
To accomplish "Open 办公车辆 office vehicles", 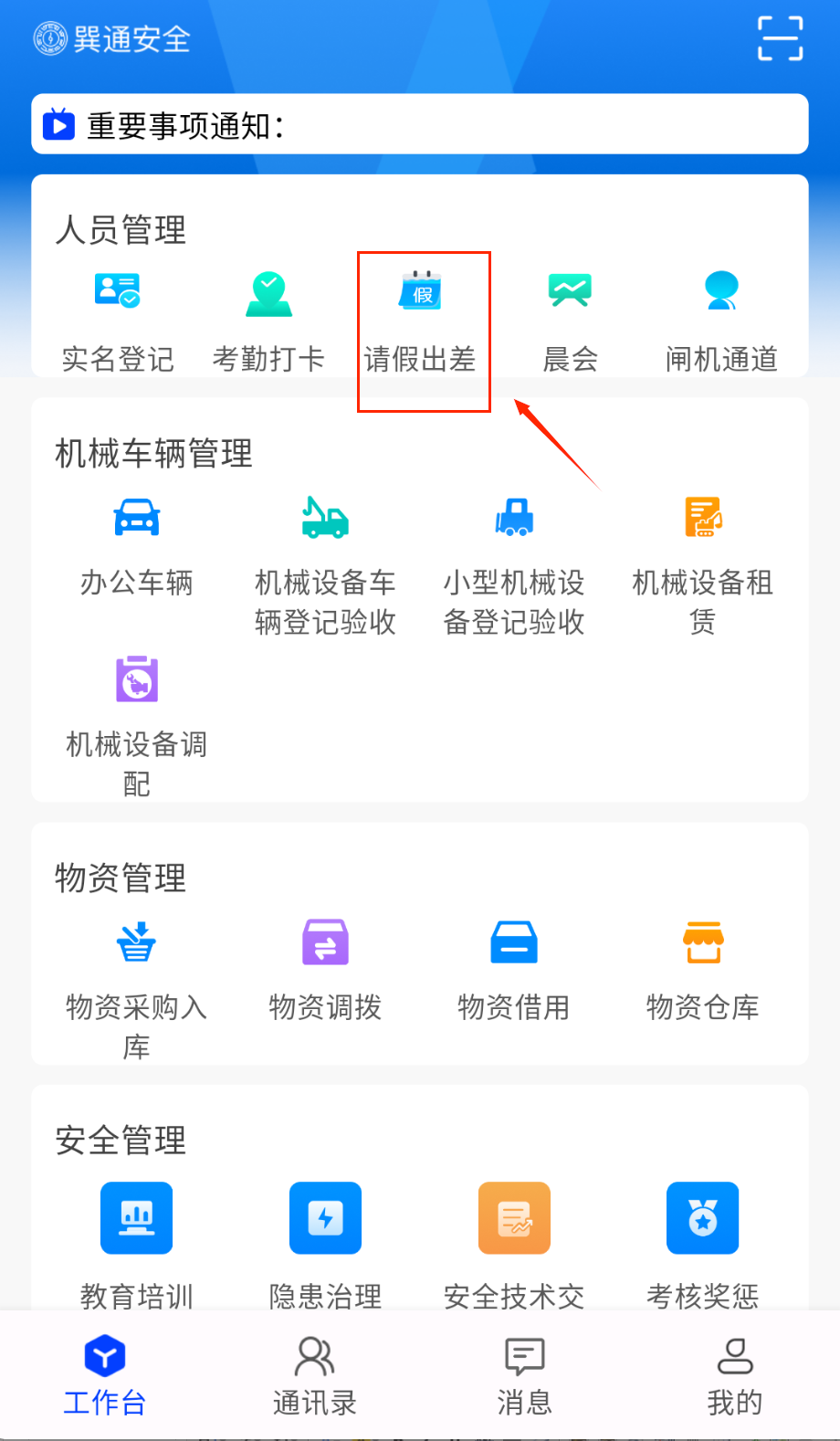I will [137, 543].
